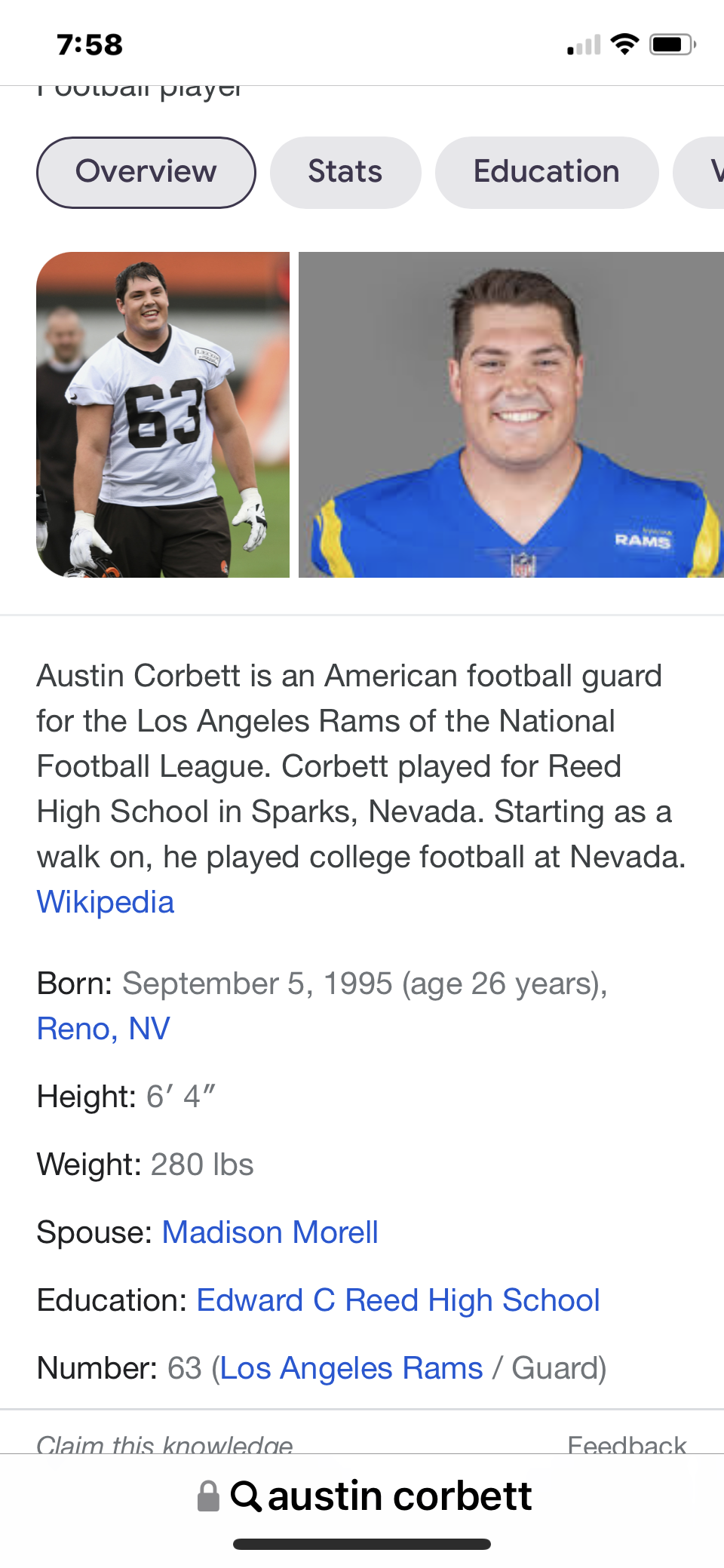Image resolution: width=724 pixels, height=1568 pixels.
Task: Open the Los Angeles Rams link
Action: 351,1368
